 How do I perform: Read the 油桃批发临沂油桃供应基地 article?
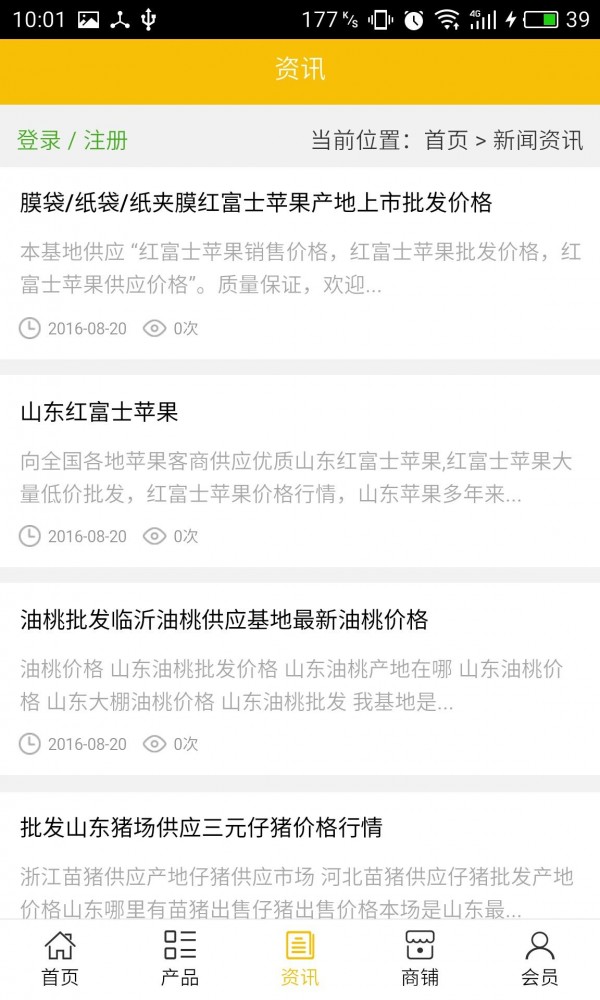pyautogui.click(x=224, y=620)
